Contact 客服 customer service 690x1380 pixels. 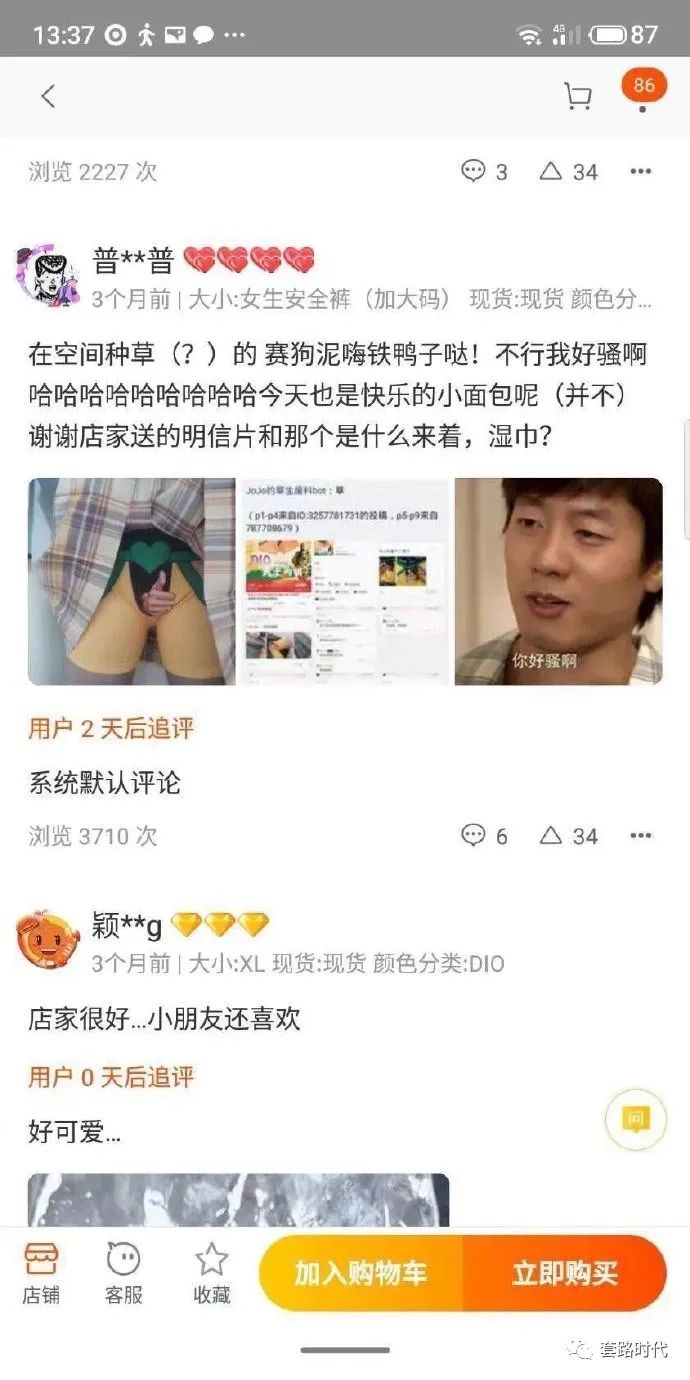click(x=123, y=1272)
